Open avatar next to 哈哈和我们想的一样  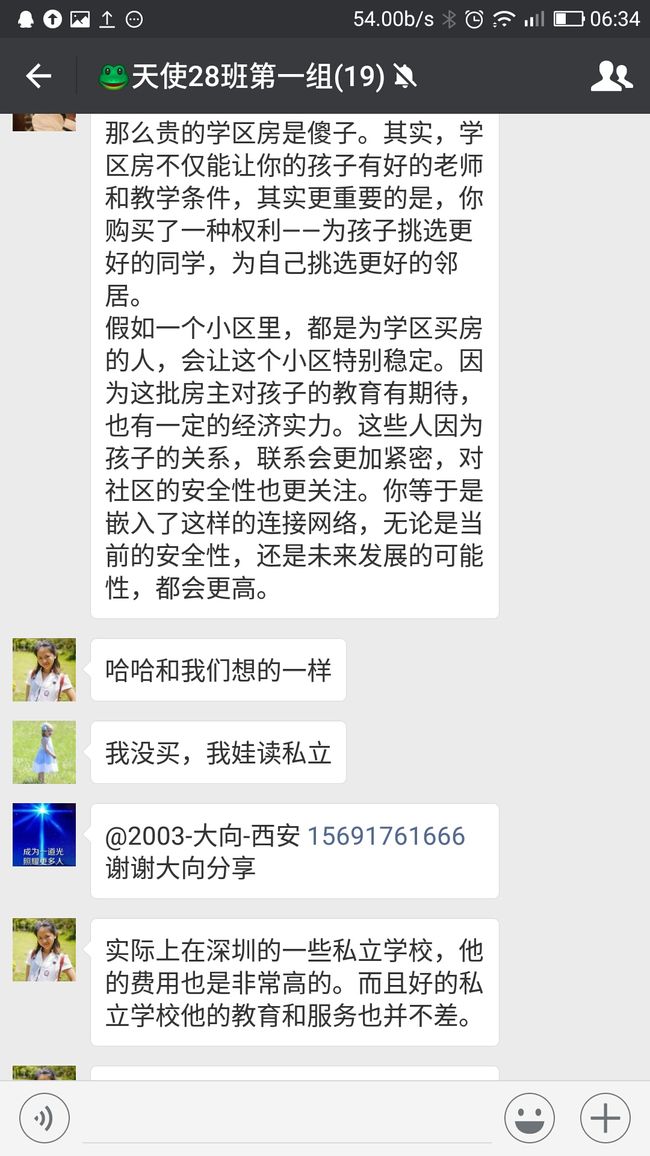coord(44,669)
